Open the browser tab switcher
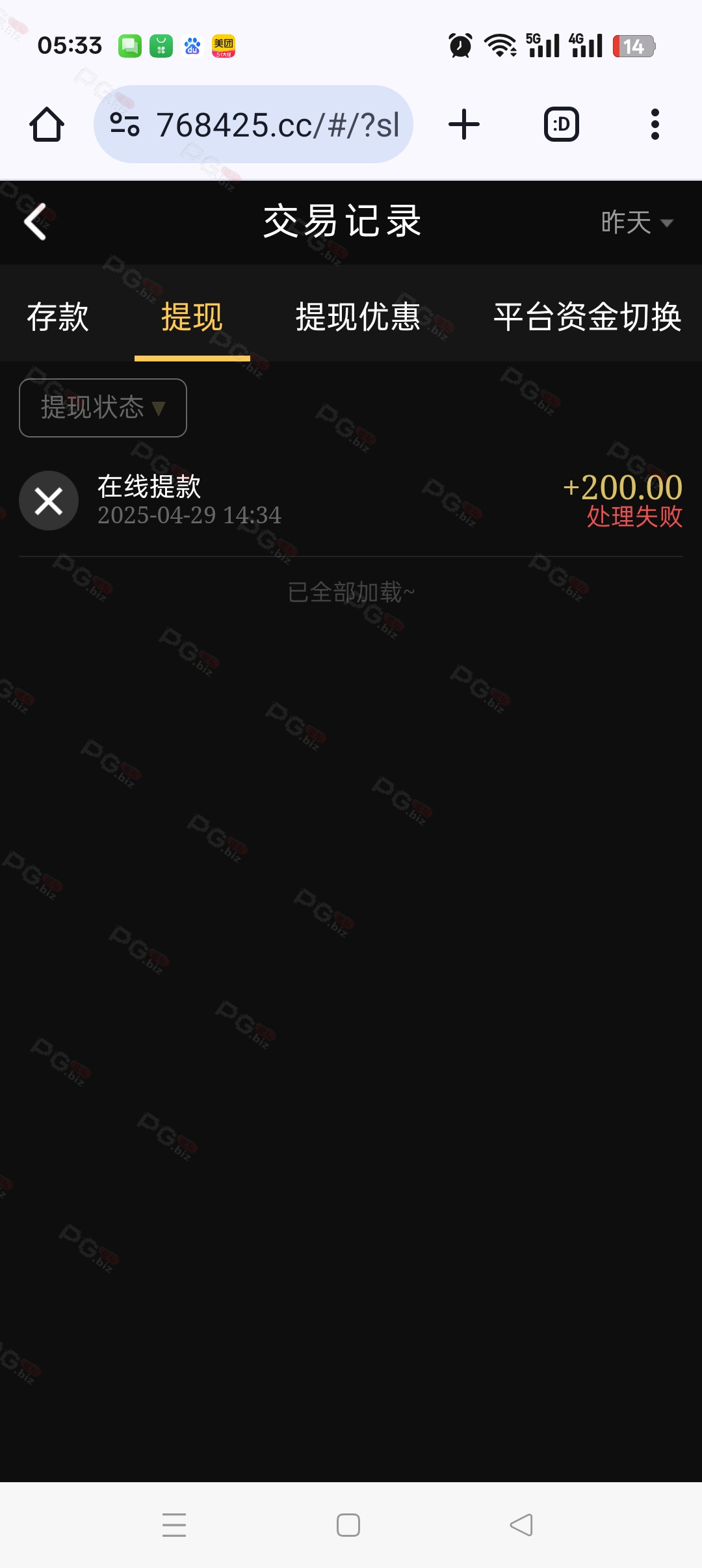Screen dimensions: 702x1568 click(x=562, y=124)
